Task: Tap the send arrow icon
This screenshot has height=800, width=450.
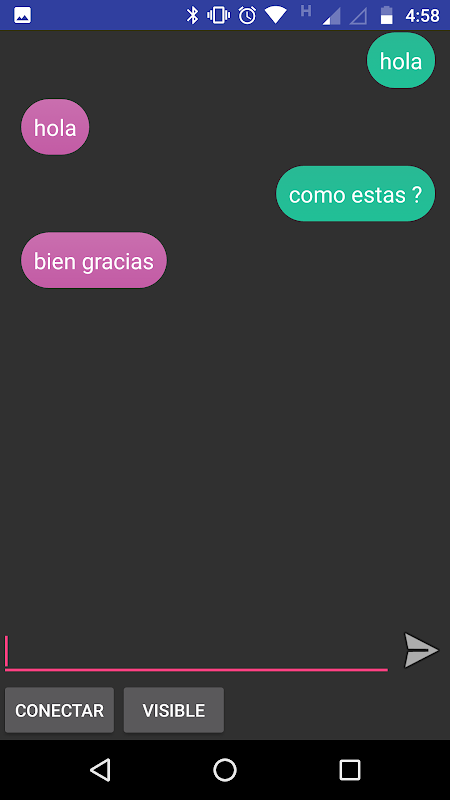Action: (421, 650)
